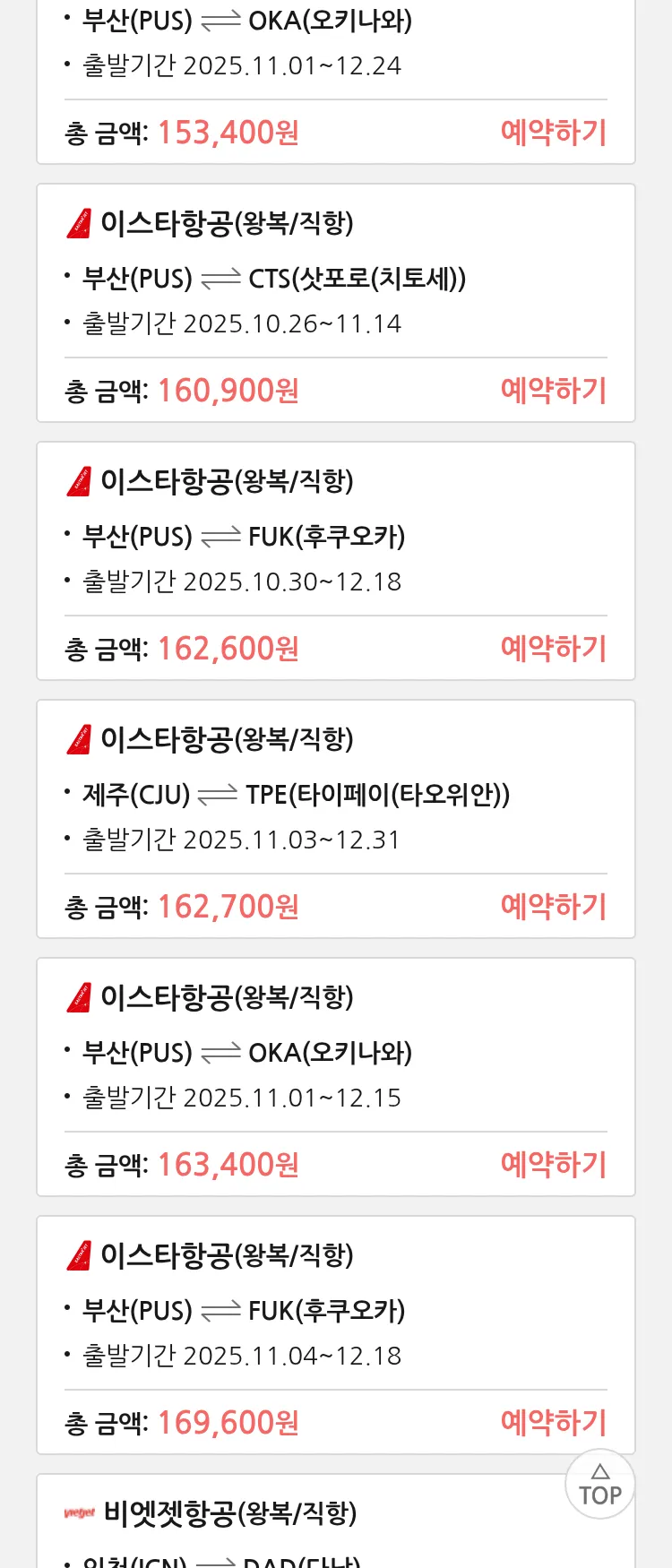The width and height of the screenshot is (672, 1568).
Task: Select 예약하기 for the 162,600원 Fukuoka flight
Action: coord(553,649)
